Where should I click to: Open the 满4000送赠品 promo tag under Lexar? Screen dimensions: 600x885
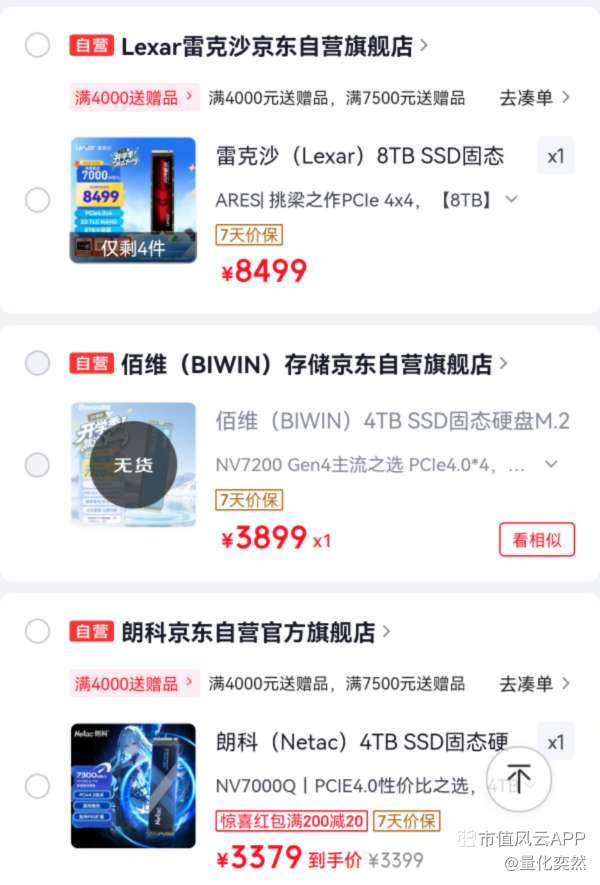(x=134, y=98)
